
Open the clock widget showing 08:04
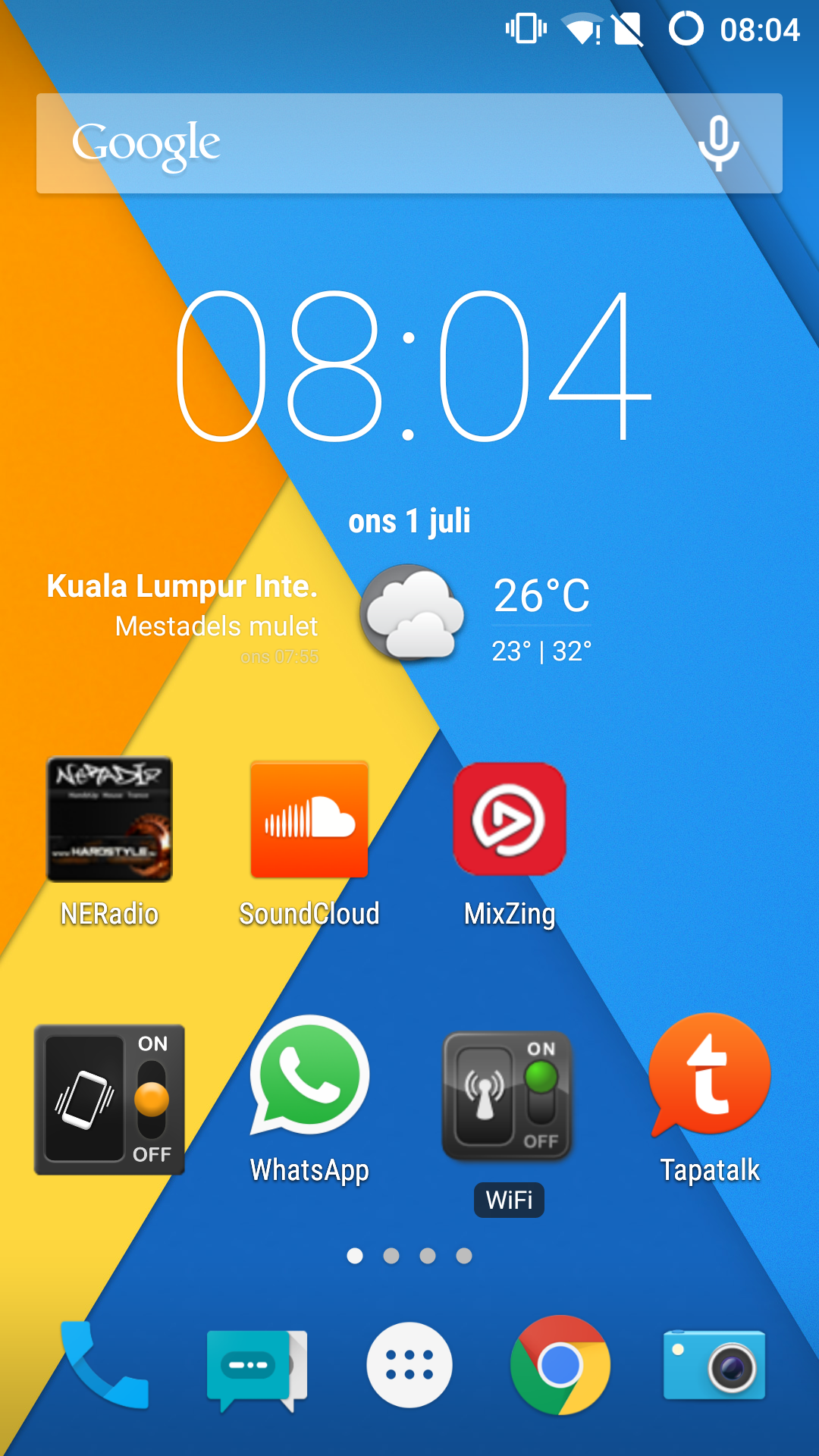point(412,366)
